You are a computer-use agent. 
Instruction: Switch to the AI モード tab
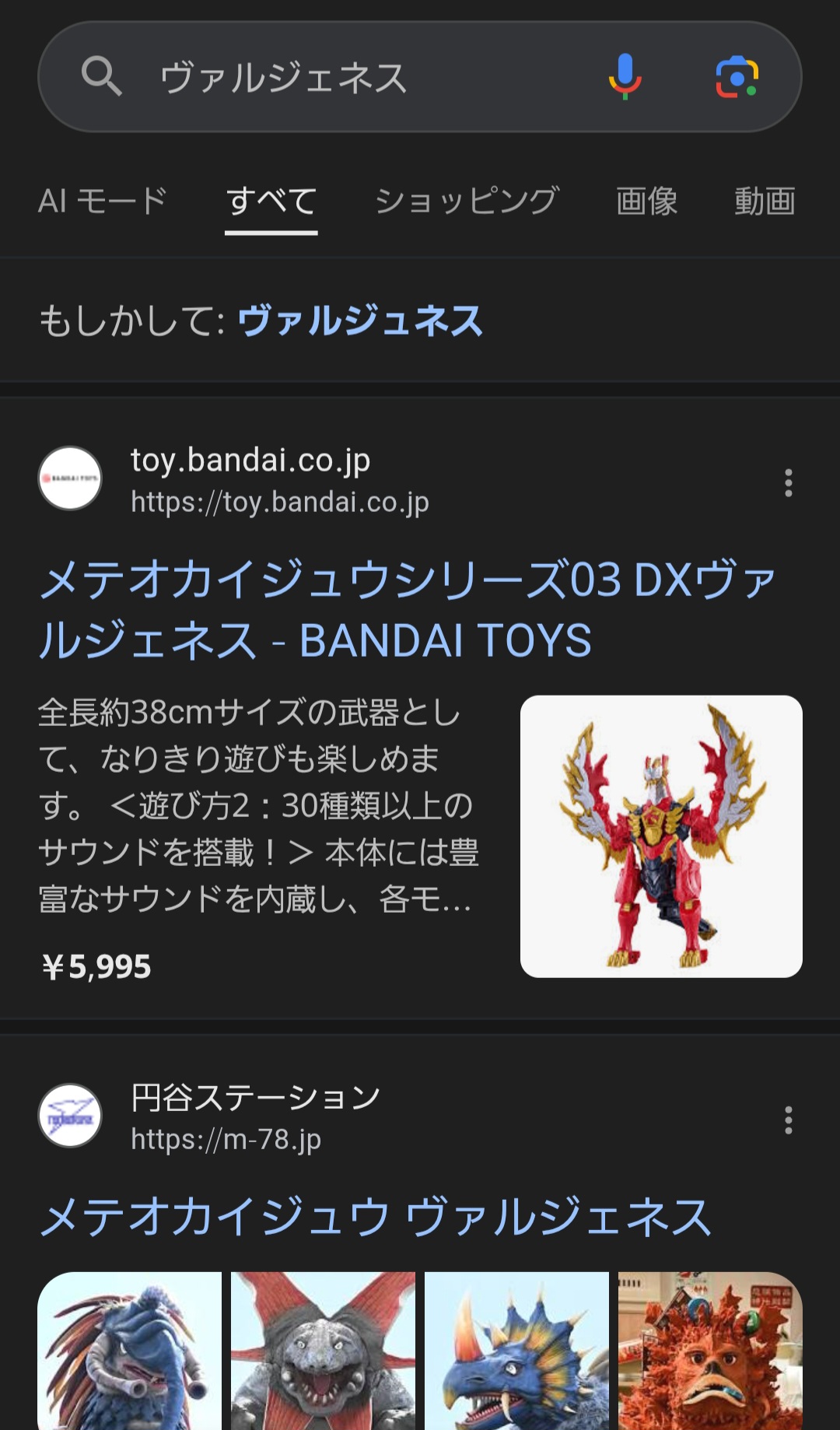(103, 201)
